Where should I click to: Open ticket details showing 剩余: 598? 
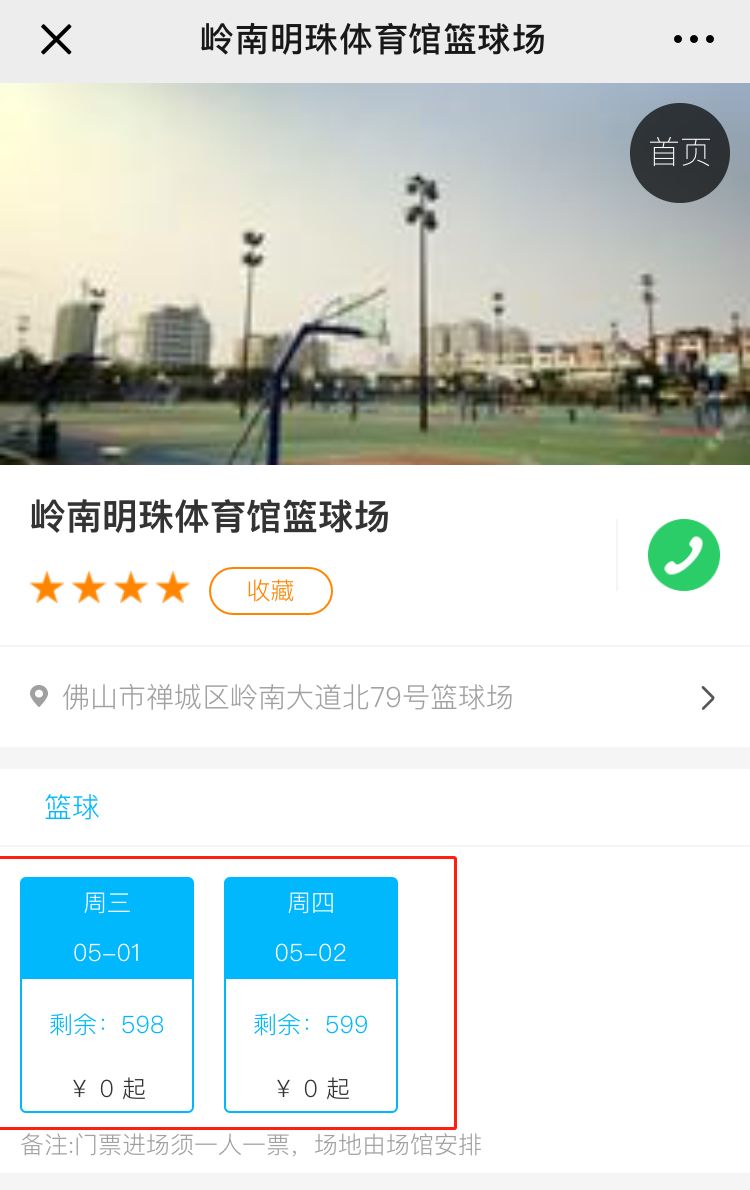point(107,1023)
